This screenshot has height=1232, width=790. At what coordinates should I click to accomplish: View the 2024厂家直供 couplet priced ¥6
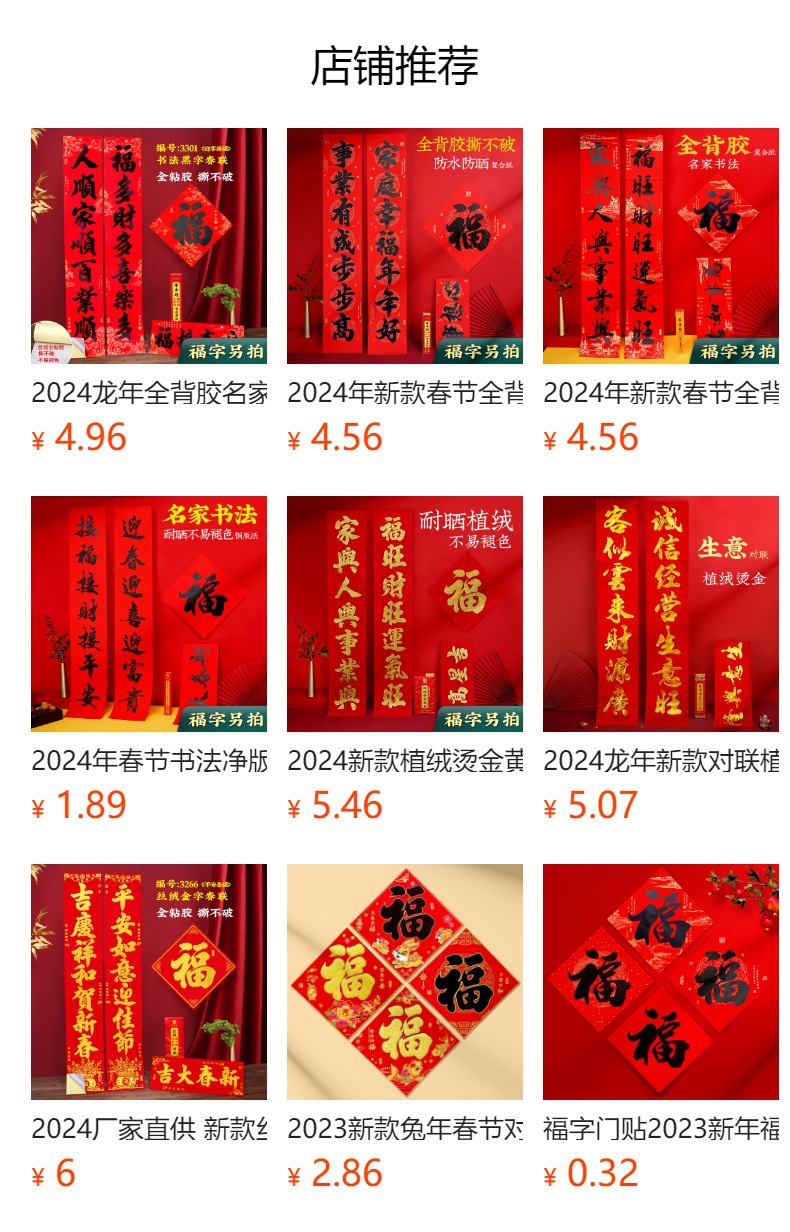coord(148,982)
